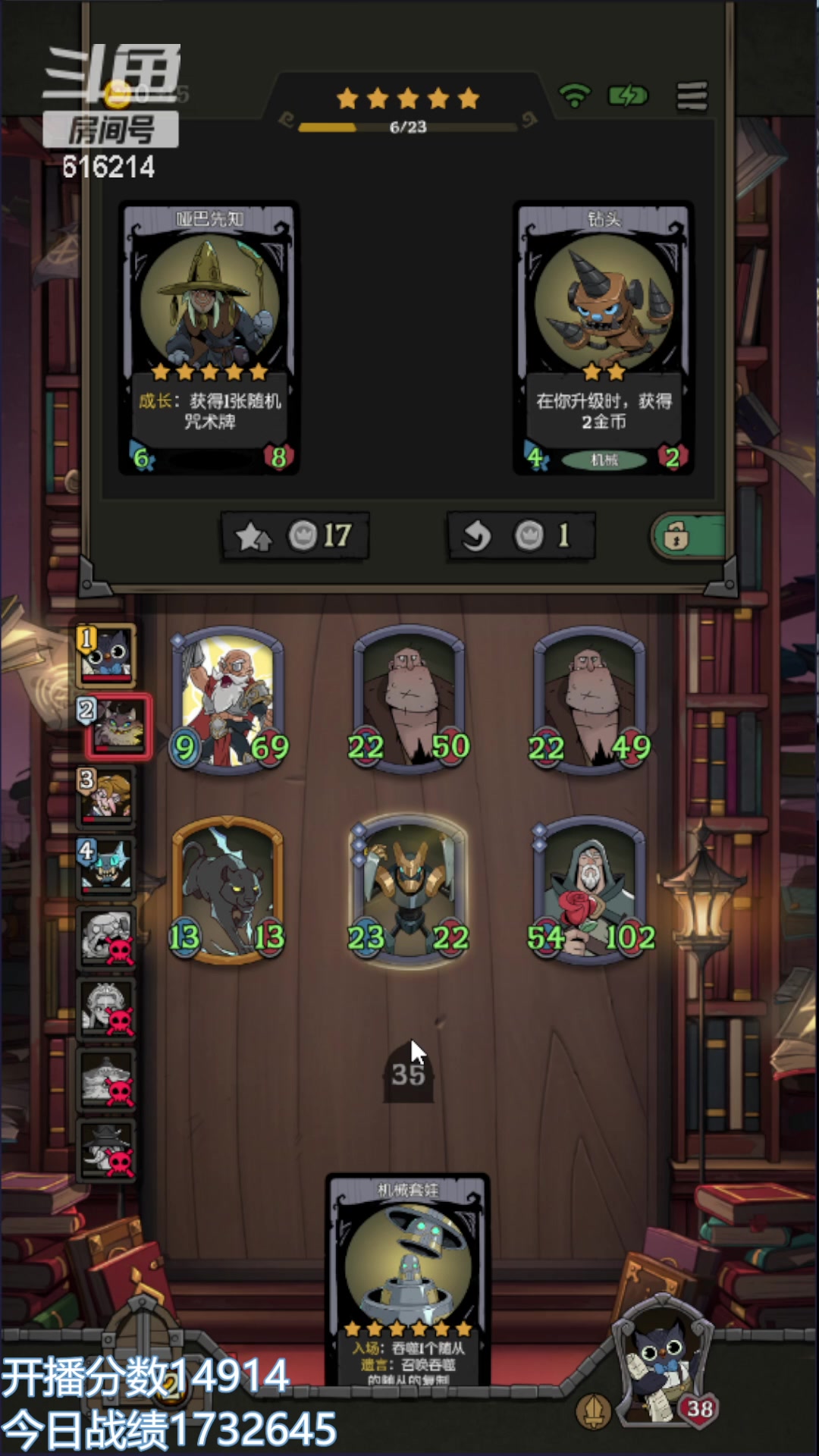819x1456 pixels.
Task: Select the minion with 22/49 stats
Action: pyautogui.click(x=590, y=699)
